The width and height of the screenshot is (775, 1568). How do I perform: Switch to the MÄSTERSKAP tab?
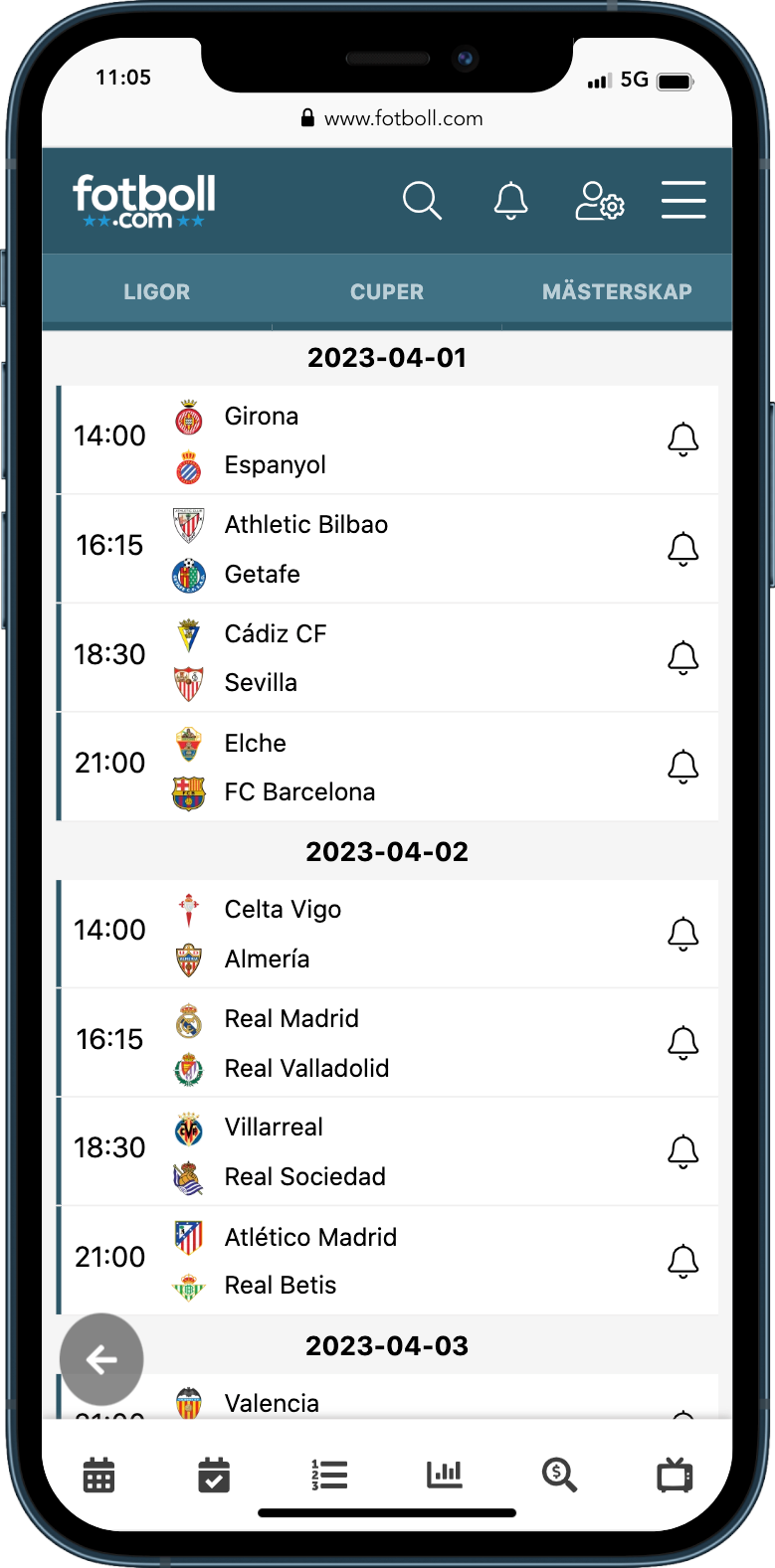(617, 291)
